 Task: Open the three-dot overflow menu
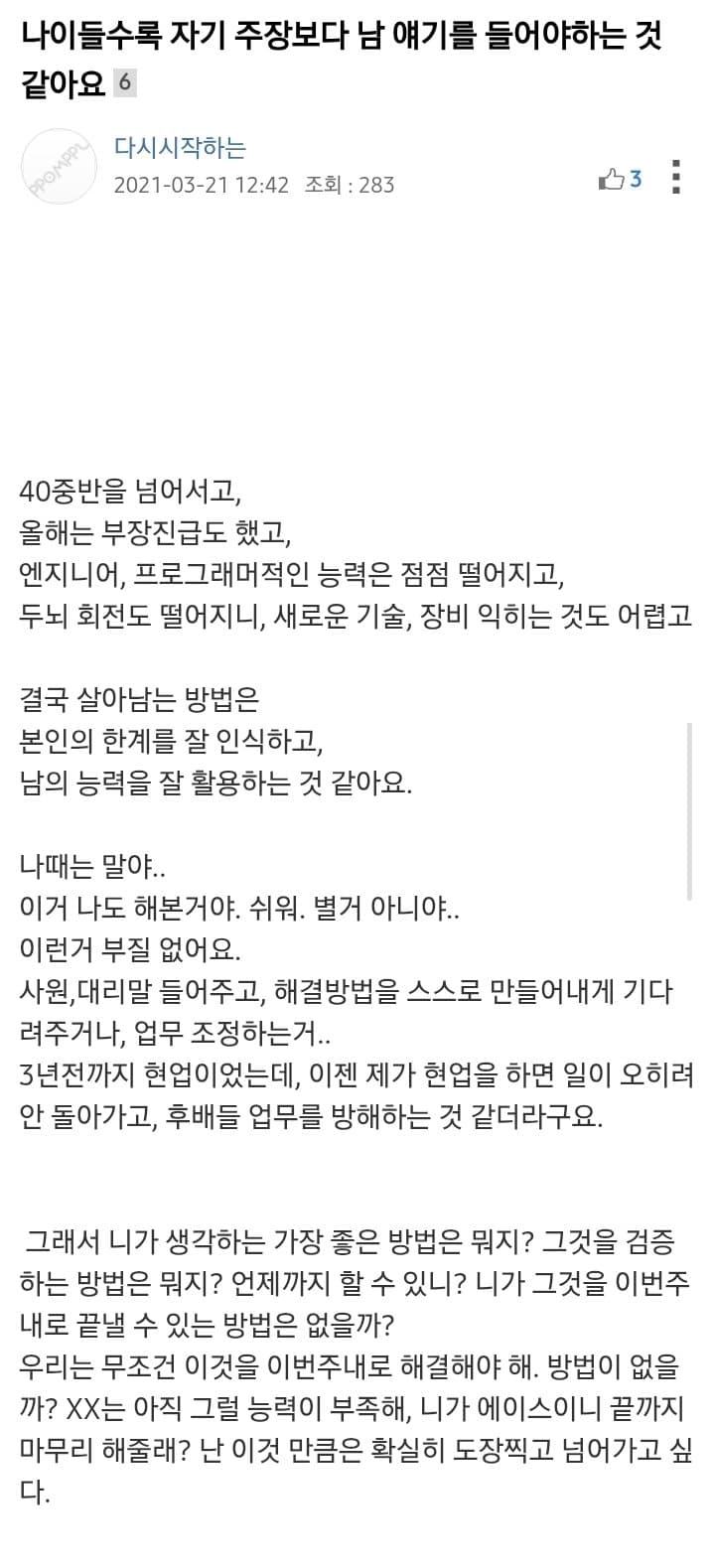point(676,177)
